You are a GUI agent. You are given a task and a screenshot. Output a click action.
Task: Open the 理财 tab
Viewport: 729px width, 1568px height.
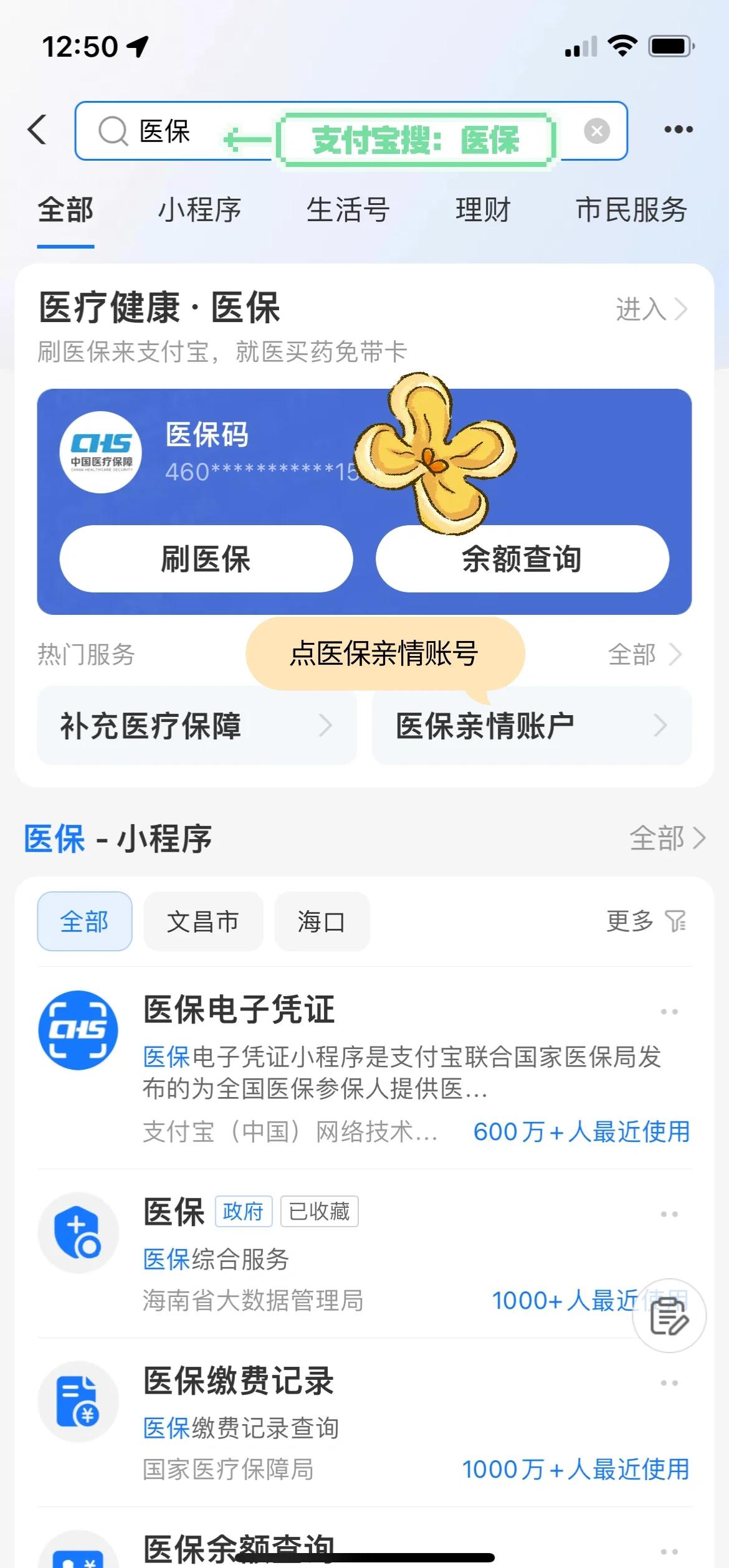point(483,210)
